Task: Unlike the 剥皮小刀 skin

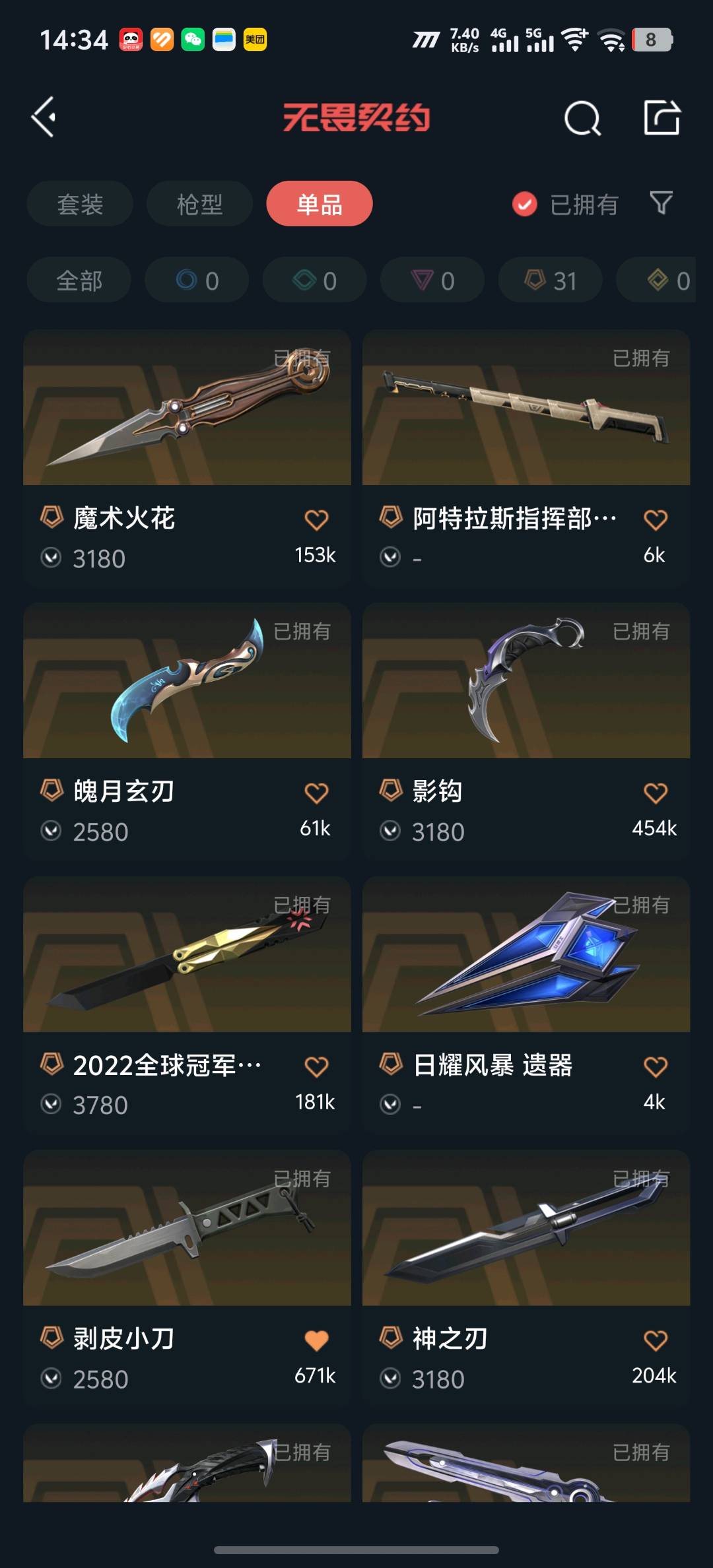Action: 316,1340
